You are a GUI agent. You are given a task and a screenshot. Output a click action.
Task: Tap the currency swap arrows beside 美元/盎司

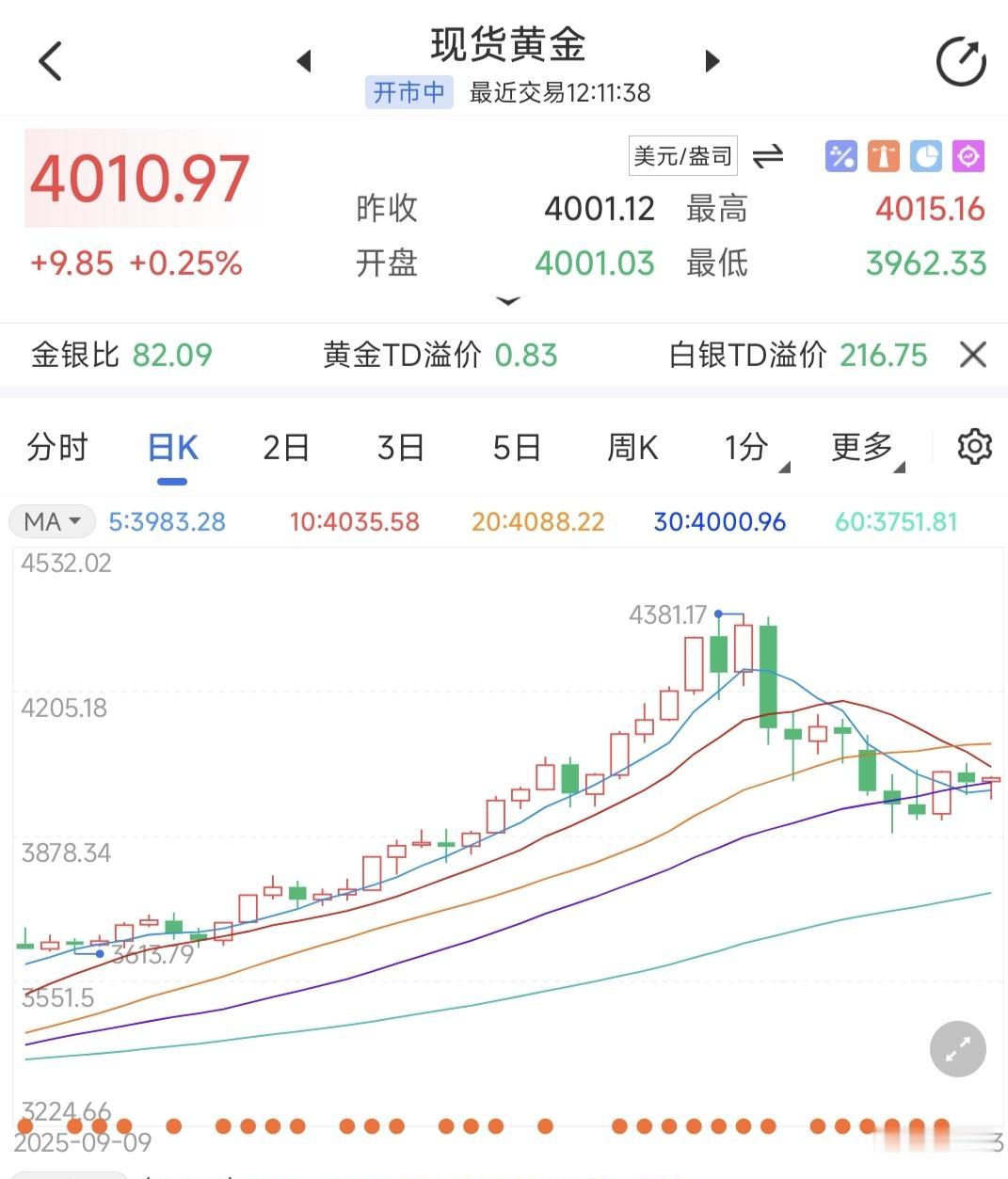[769, 156]
